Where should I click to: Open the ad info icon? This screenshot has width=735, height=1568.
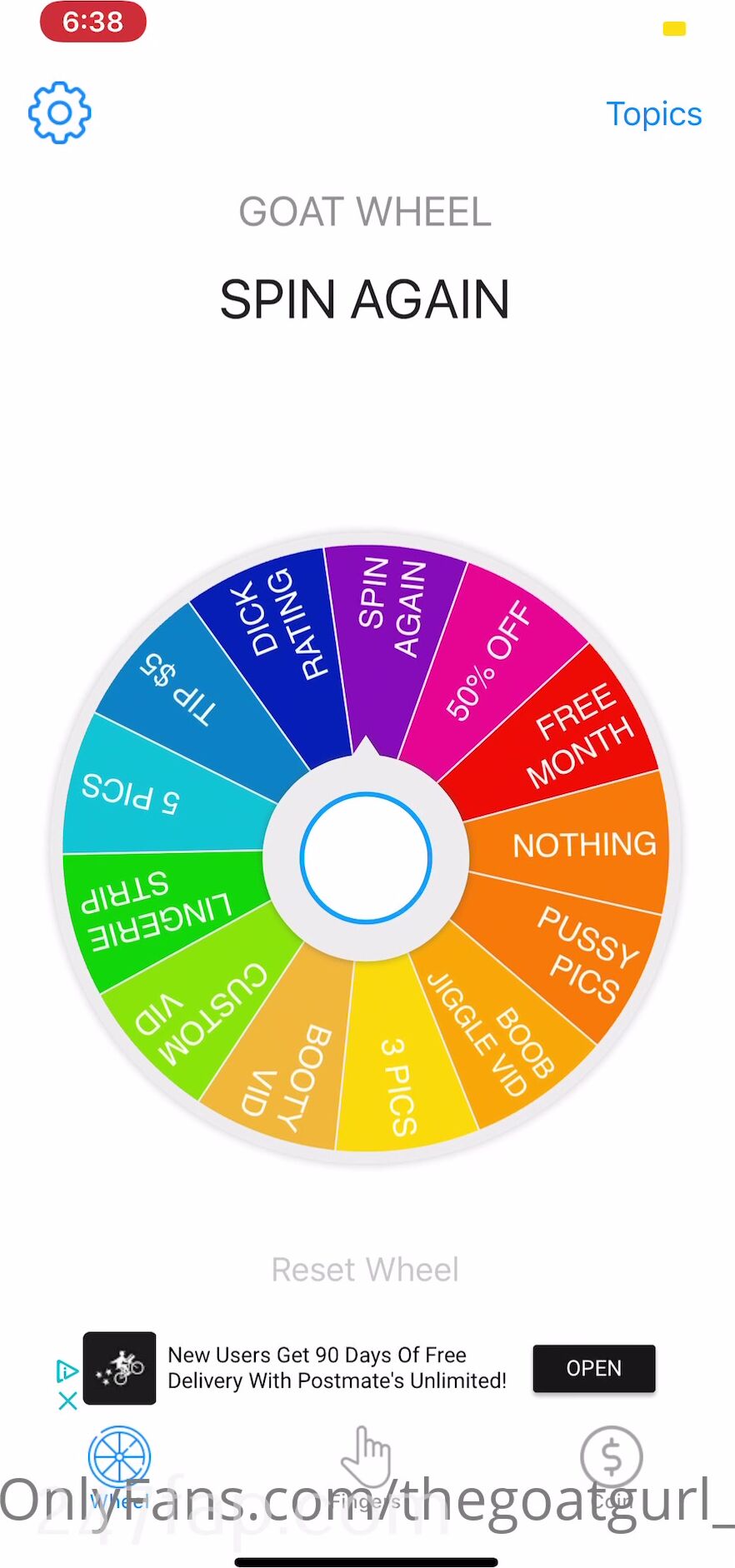(x=67, y=1371)
